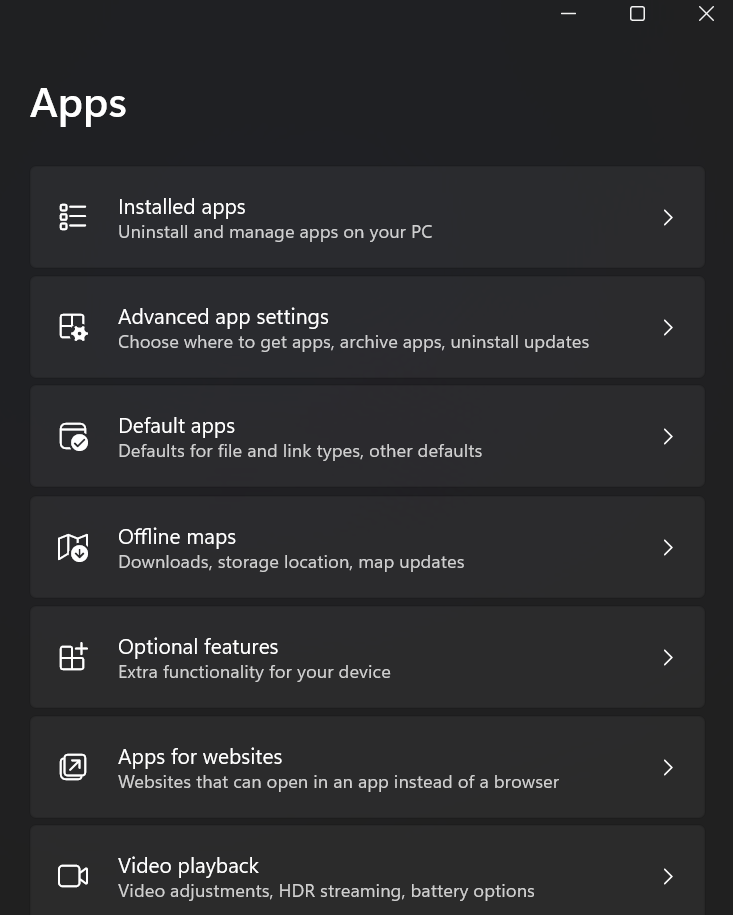733x915 pixels.
Task: Open Default apps settings
Action: (x=367, y=437)
